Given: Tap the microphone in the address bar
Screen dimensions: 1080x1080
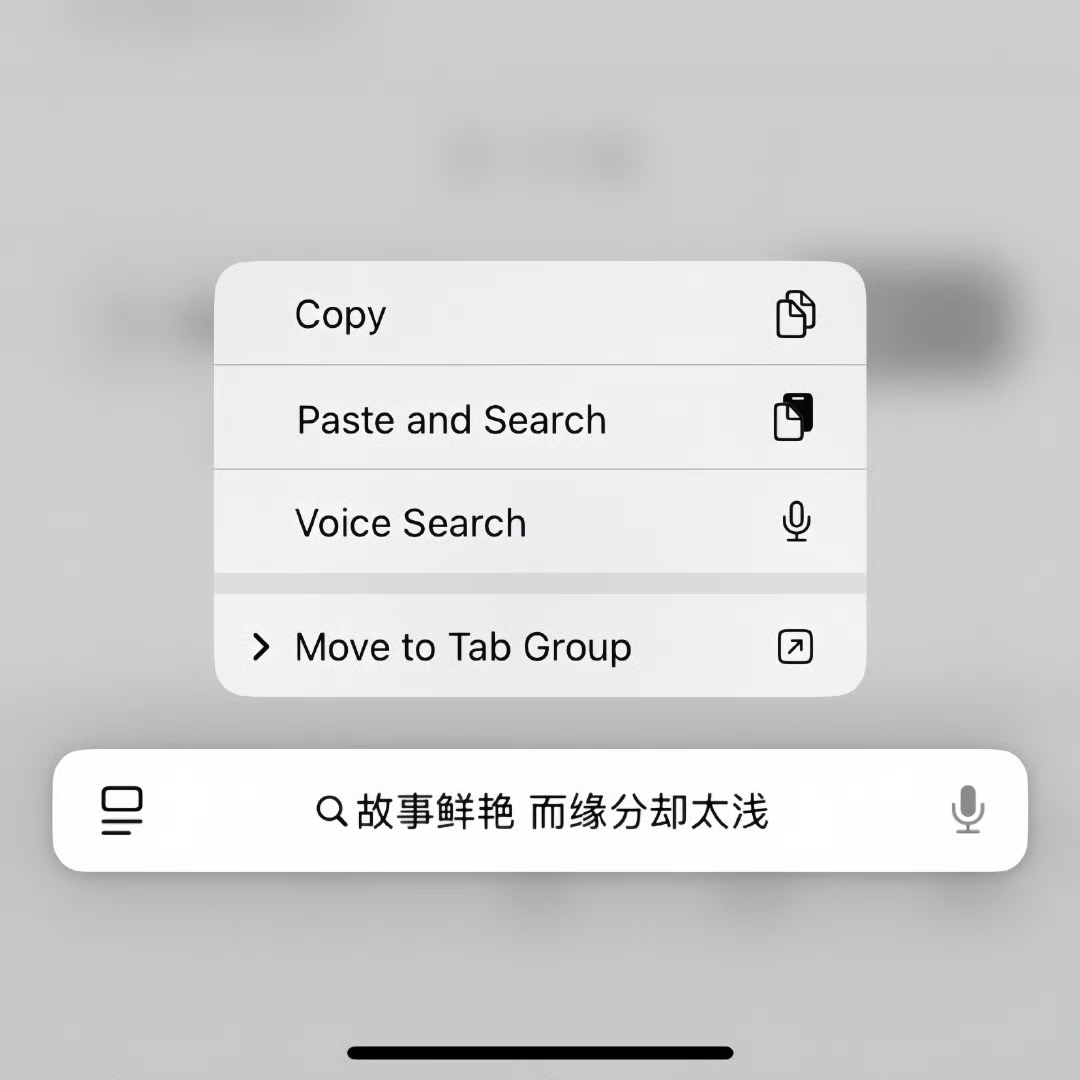Looking at the screenshot, I should pos(967,810).
